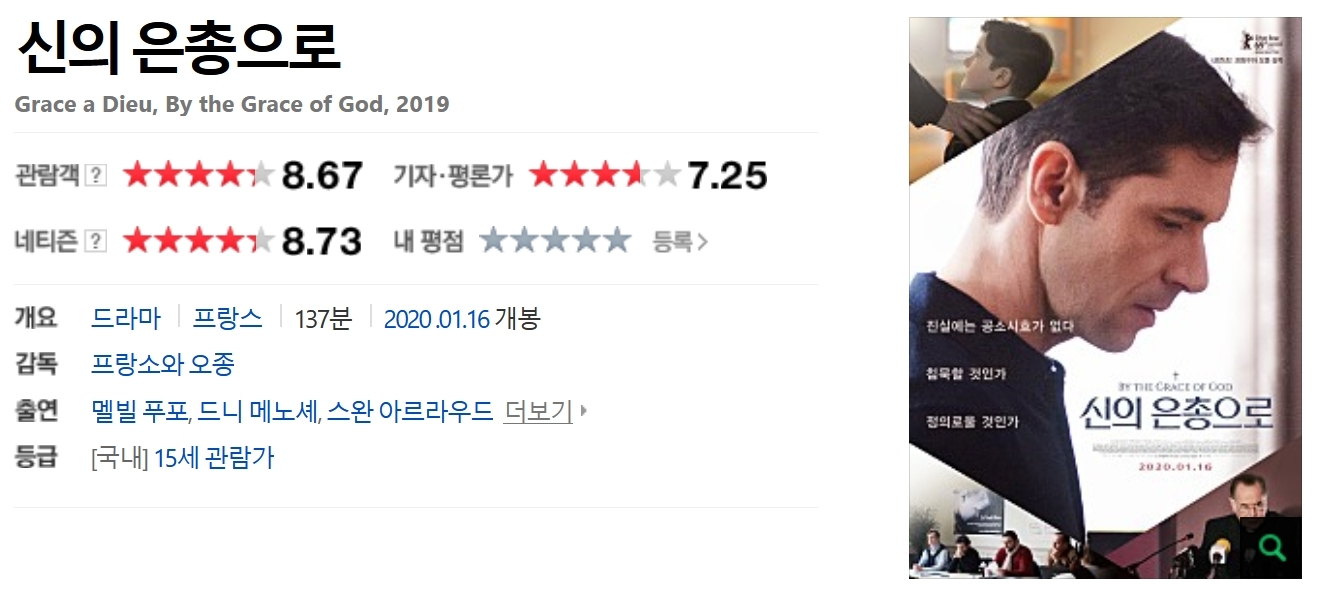Rate the movie using my rating stars
1317x592 pixels.
pyautogui.click(x=555, y=241)
